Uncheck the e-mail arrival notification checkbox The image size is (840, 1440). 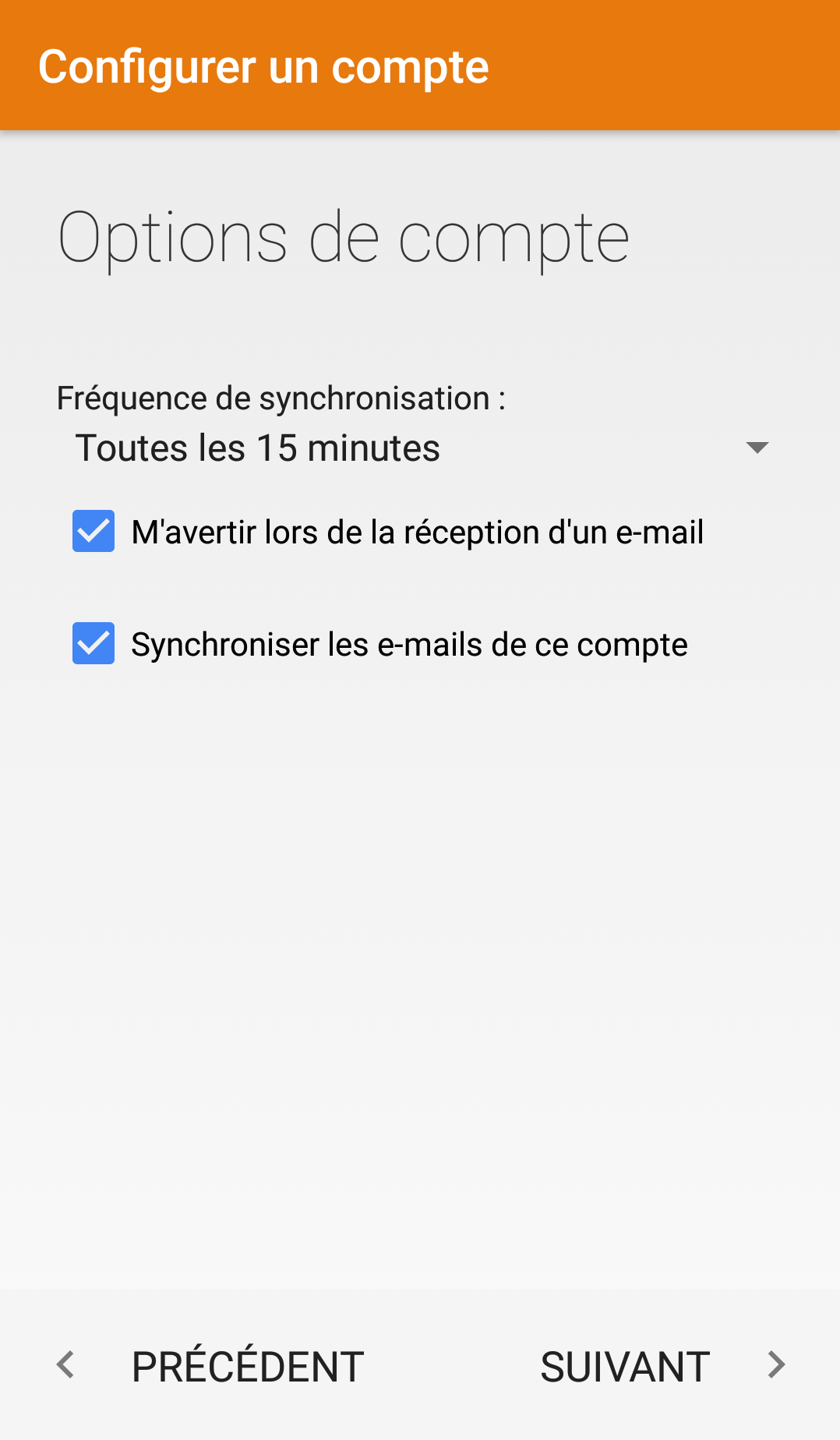point(94,531)
